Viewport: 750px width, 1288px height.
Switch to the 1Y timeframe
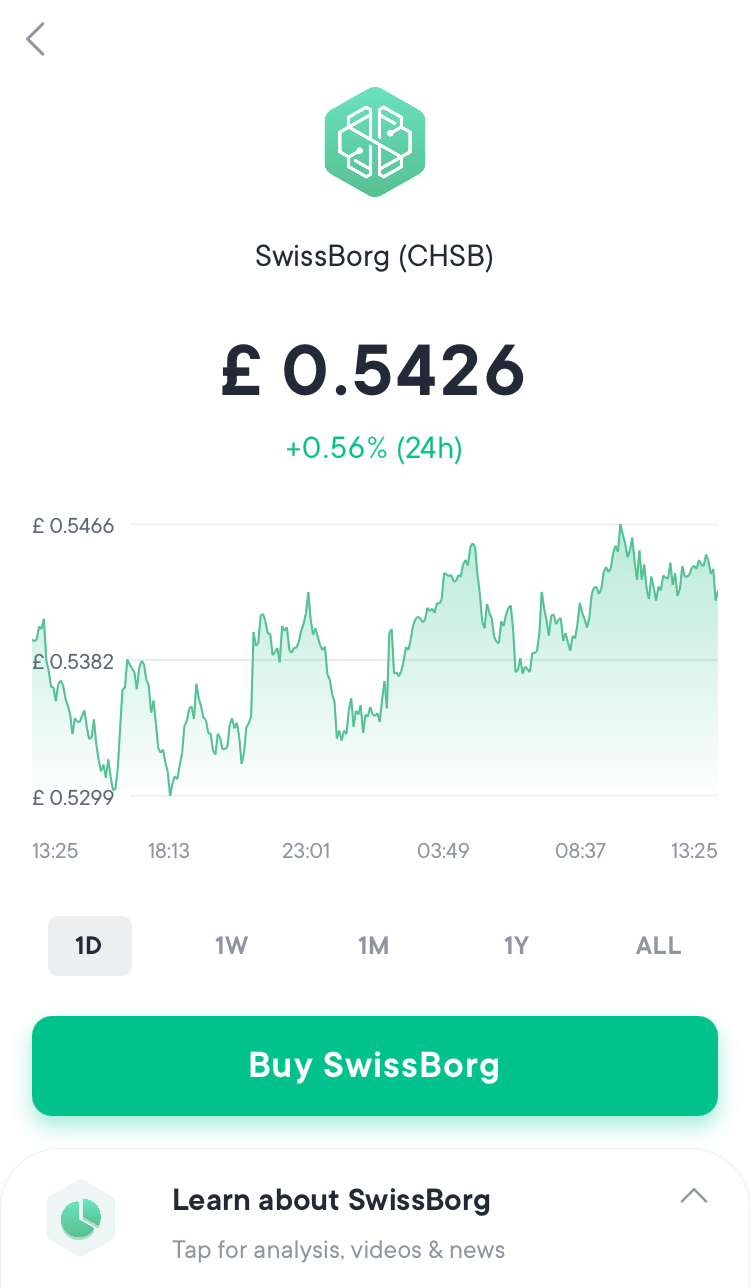click(515, 945)
